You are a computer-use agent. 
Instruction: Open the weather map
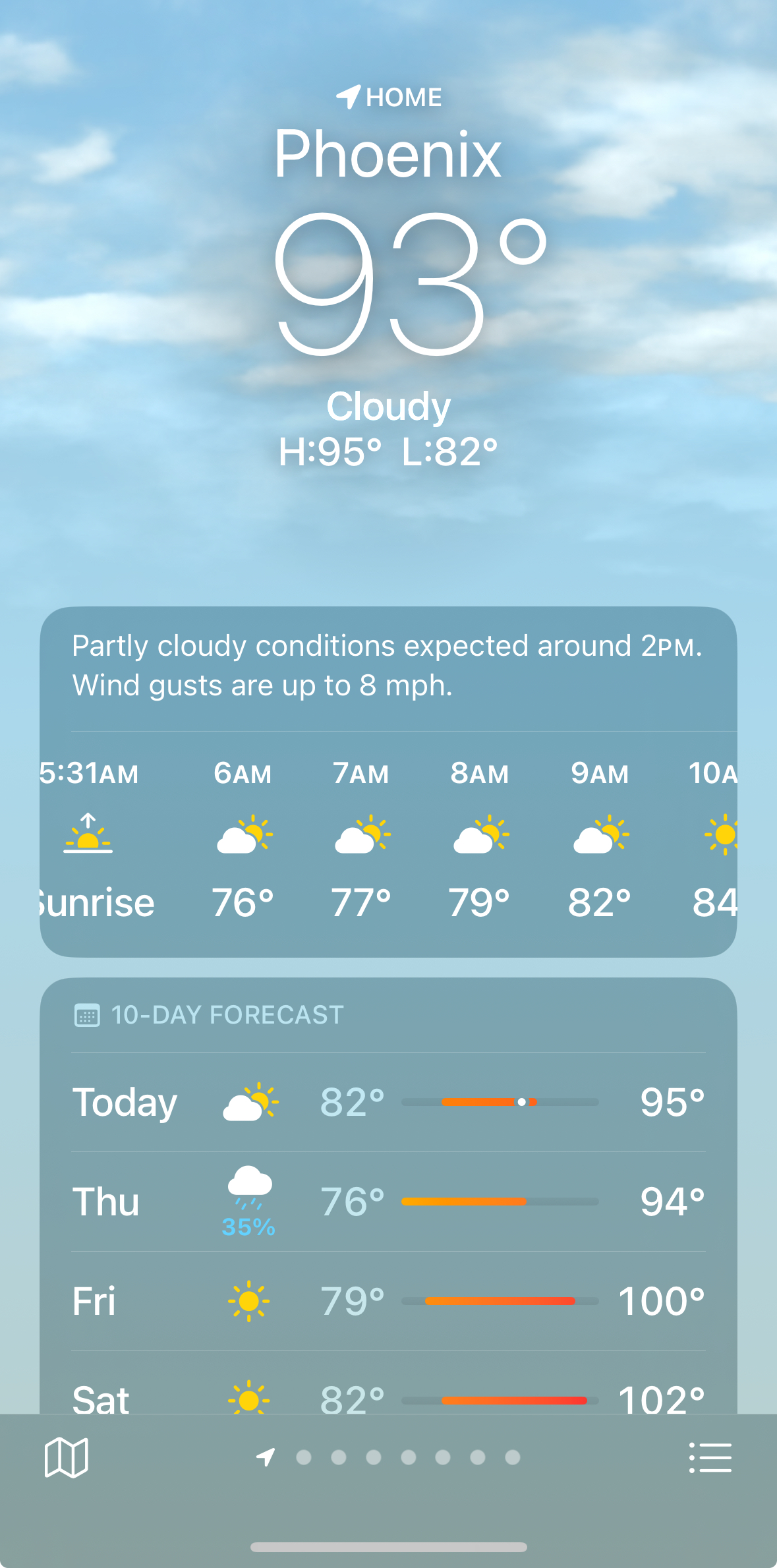[66, 1457]
